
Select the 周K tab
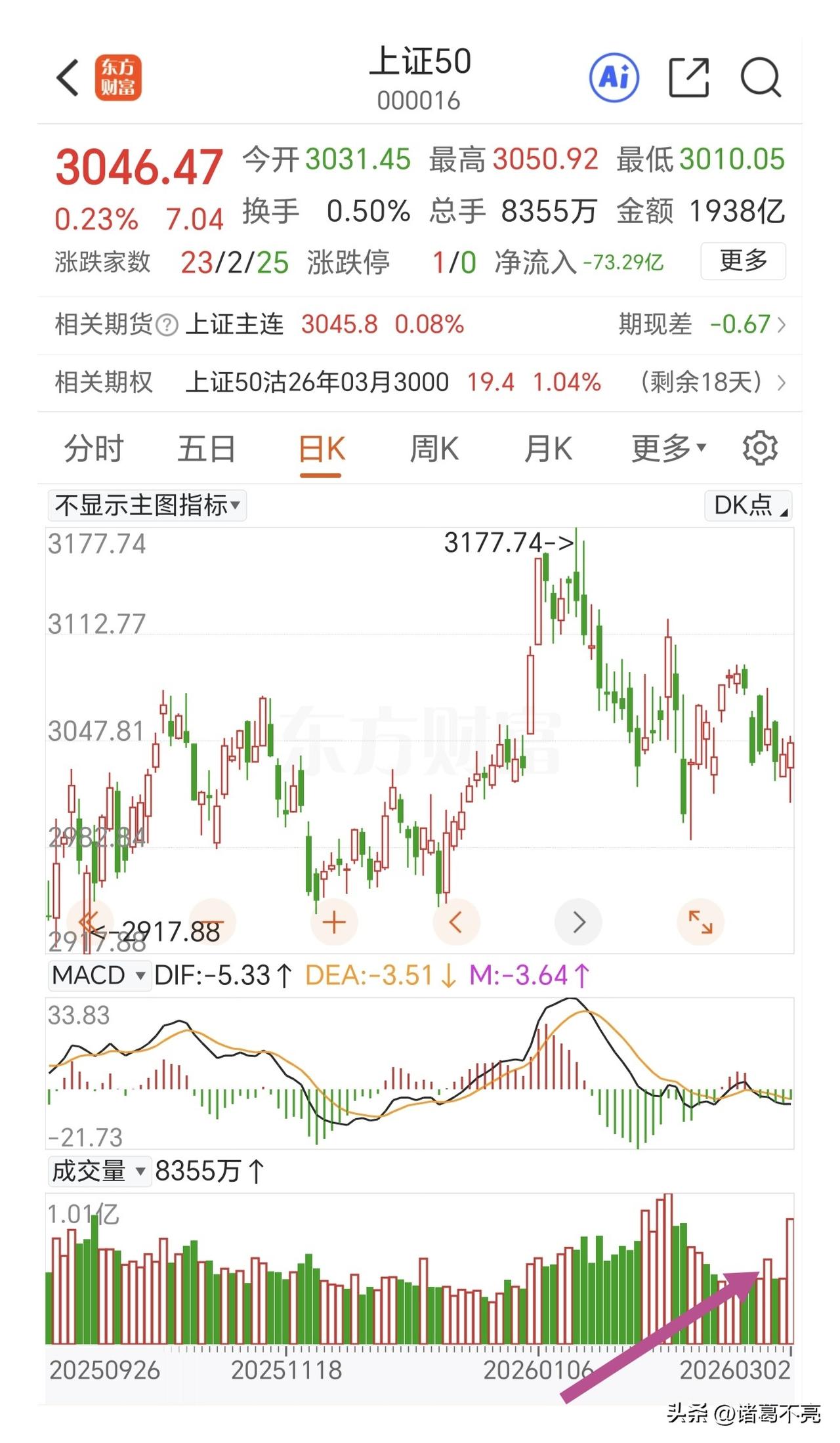coord(434,450)
